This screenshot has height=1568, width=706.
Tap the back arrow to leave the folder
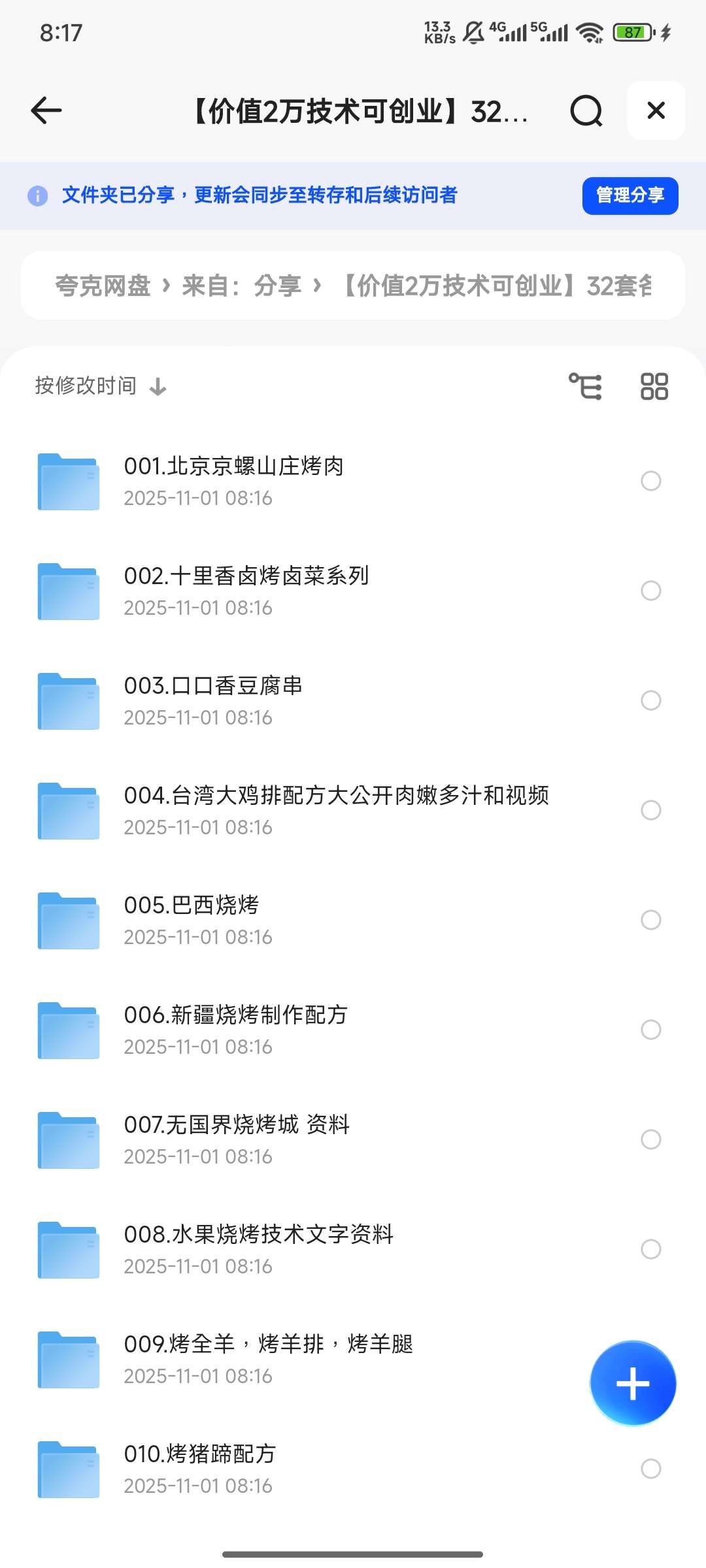(x=46, y=111)
